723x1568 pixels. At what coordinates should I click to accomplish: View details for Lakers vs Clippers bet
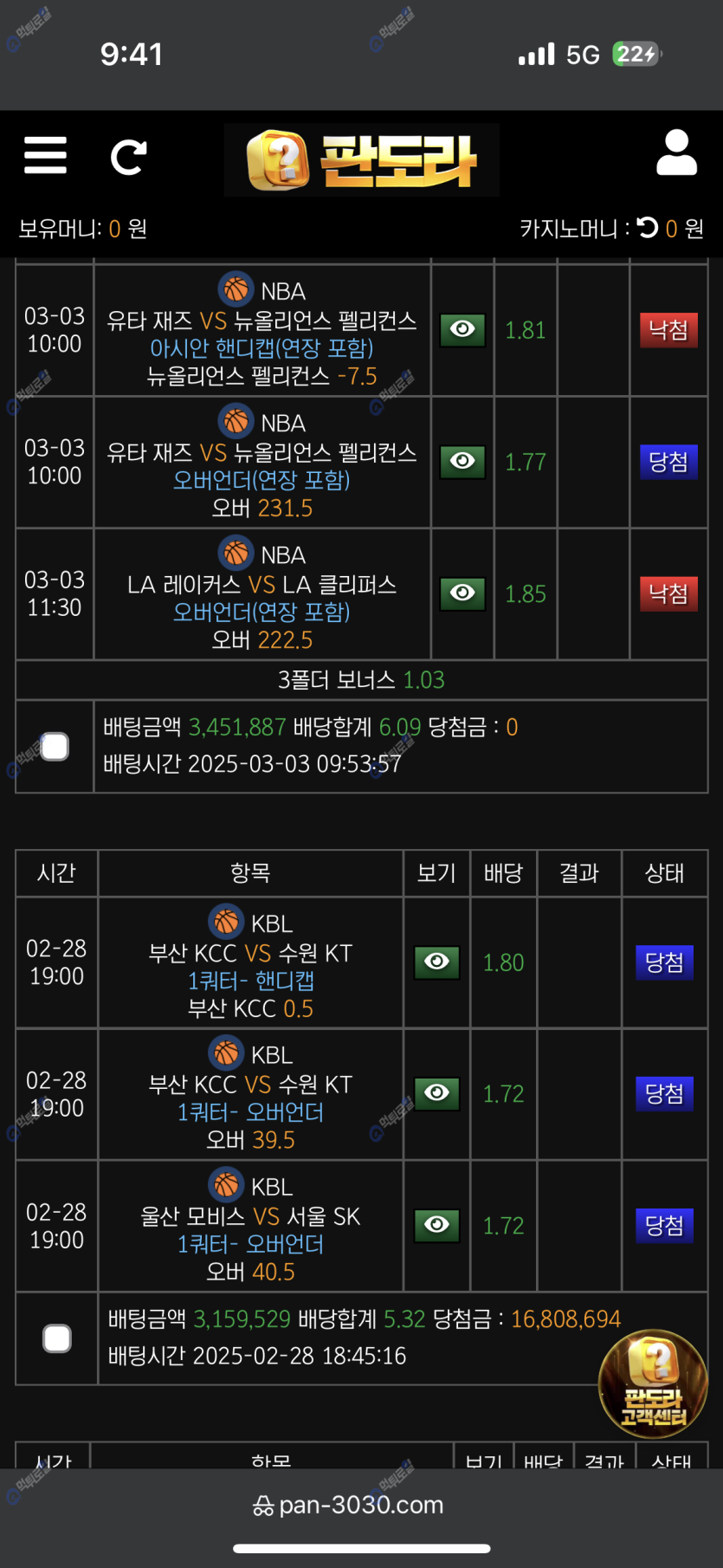point(462,593)
